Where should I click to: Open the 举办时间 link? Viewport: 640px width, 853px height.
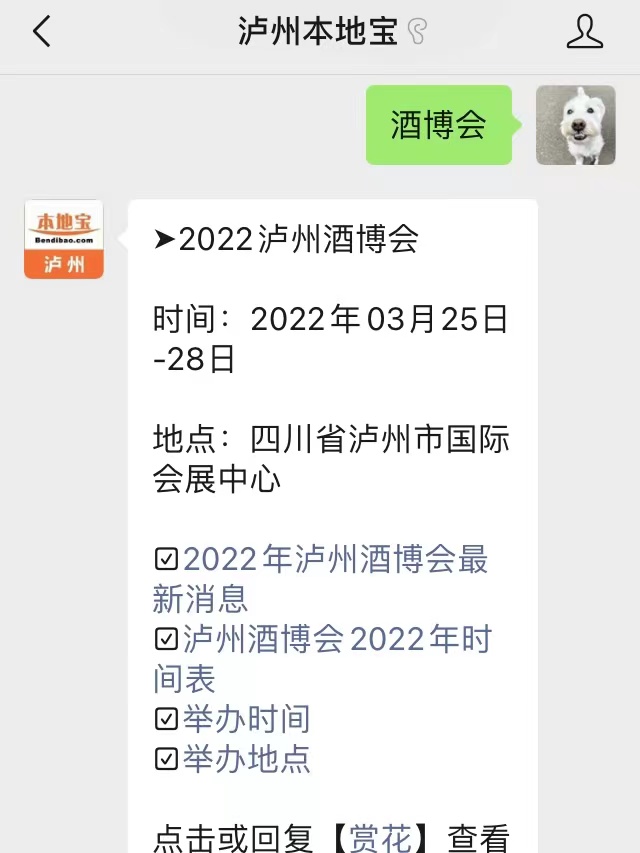point(246,719)
